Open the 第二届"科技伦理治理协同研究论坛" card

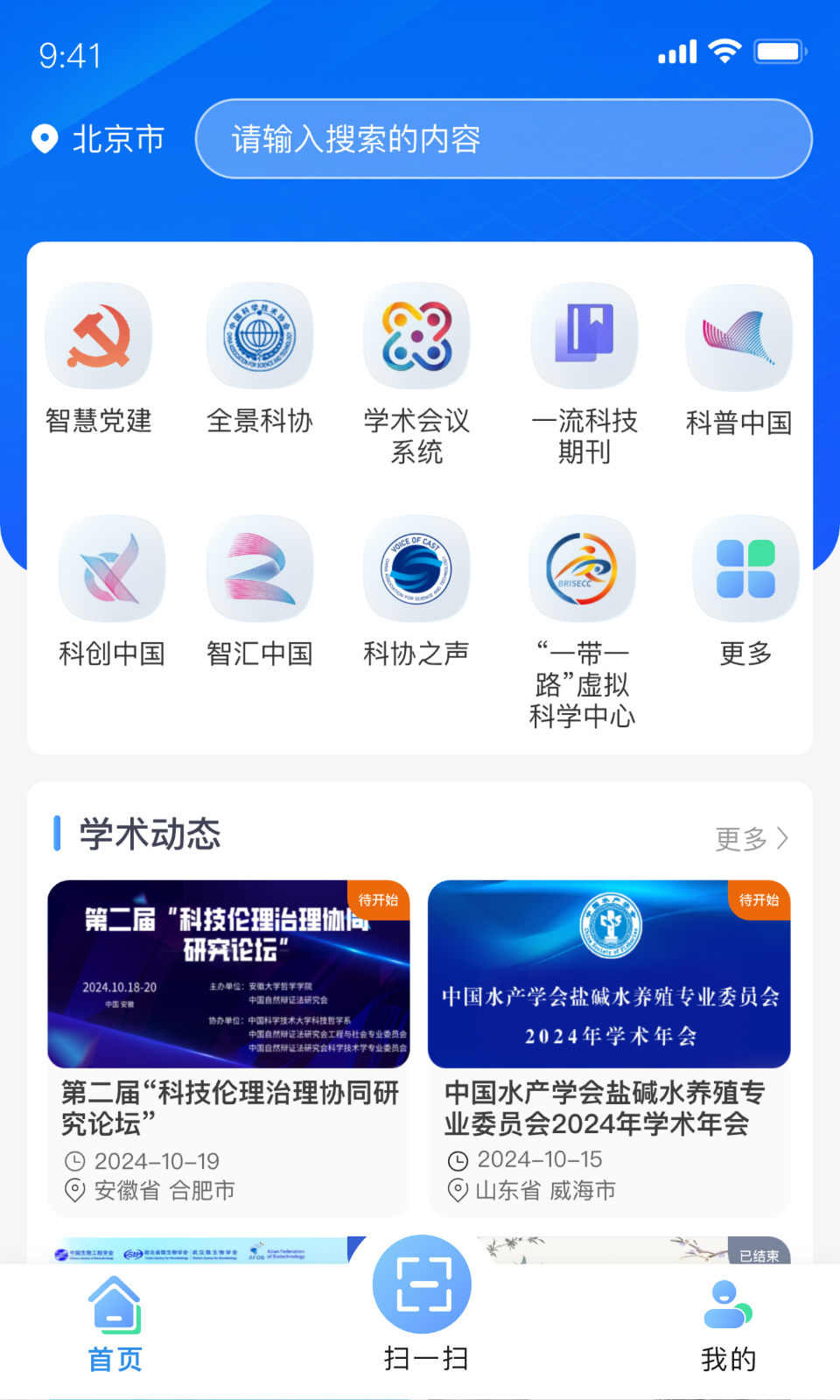coord(228,1047)
